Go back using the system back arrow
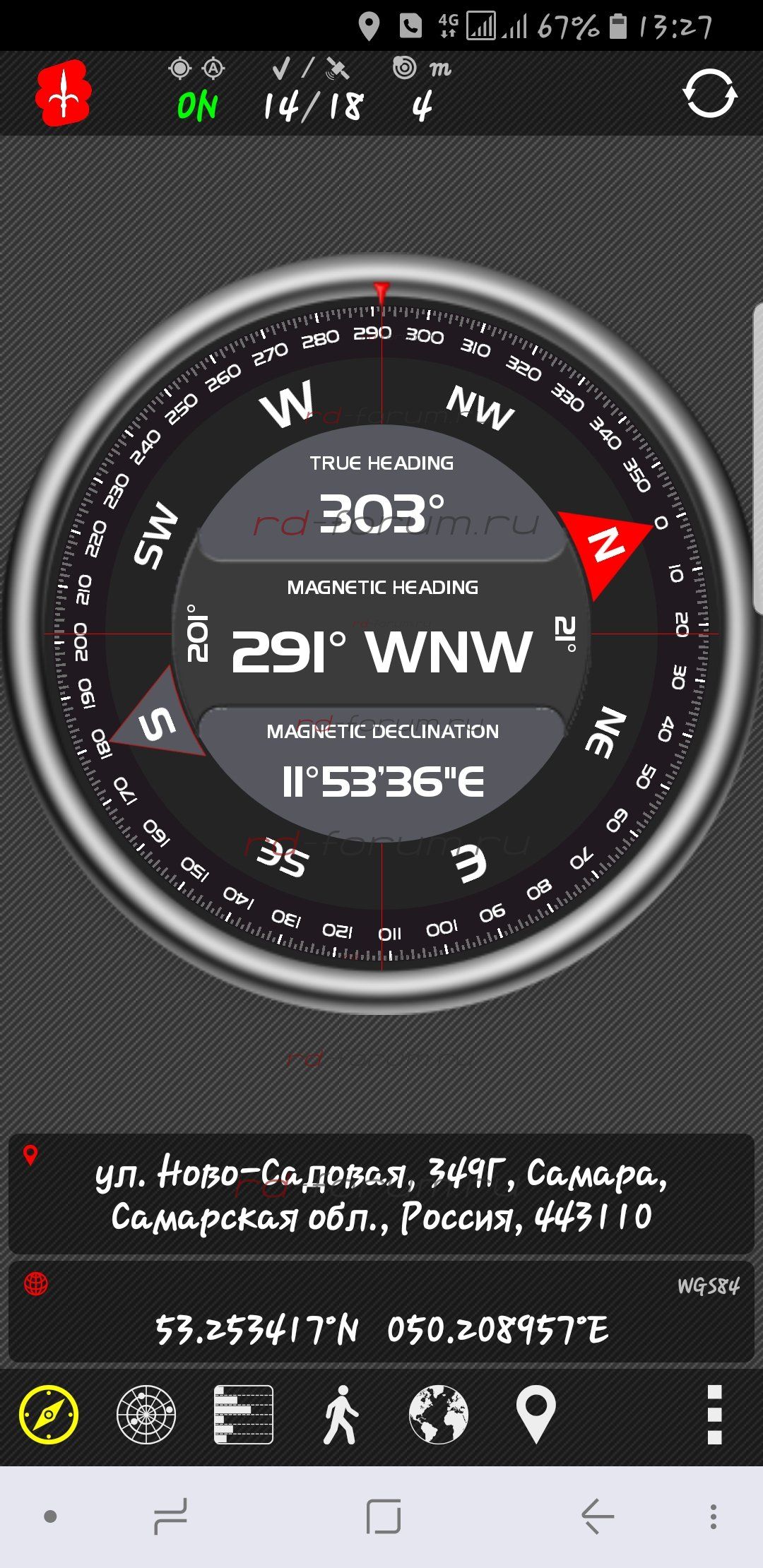The height and width of the screenshot is (1568, 763). tap(598, 1516)
